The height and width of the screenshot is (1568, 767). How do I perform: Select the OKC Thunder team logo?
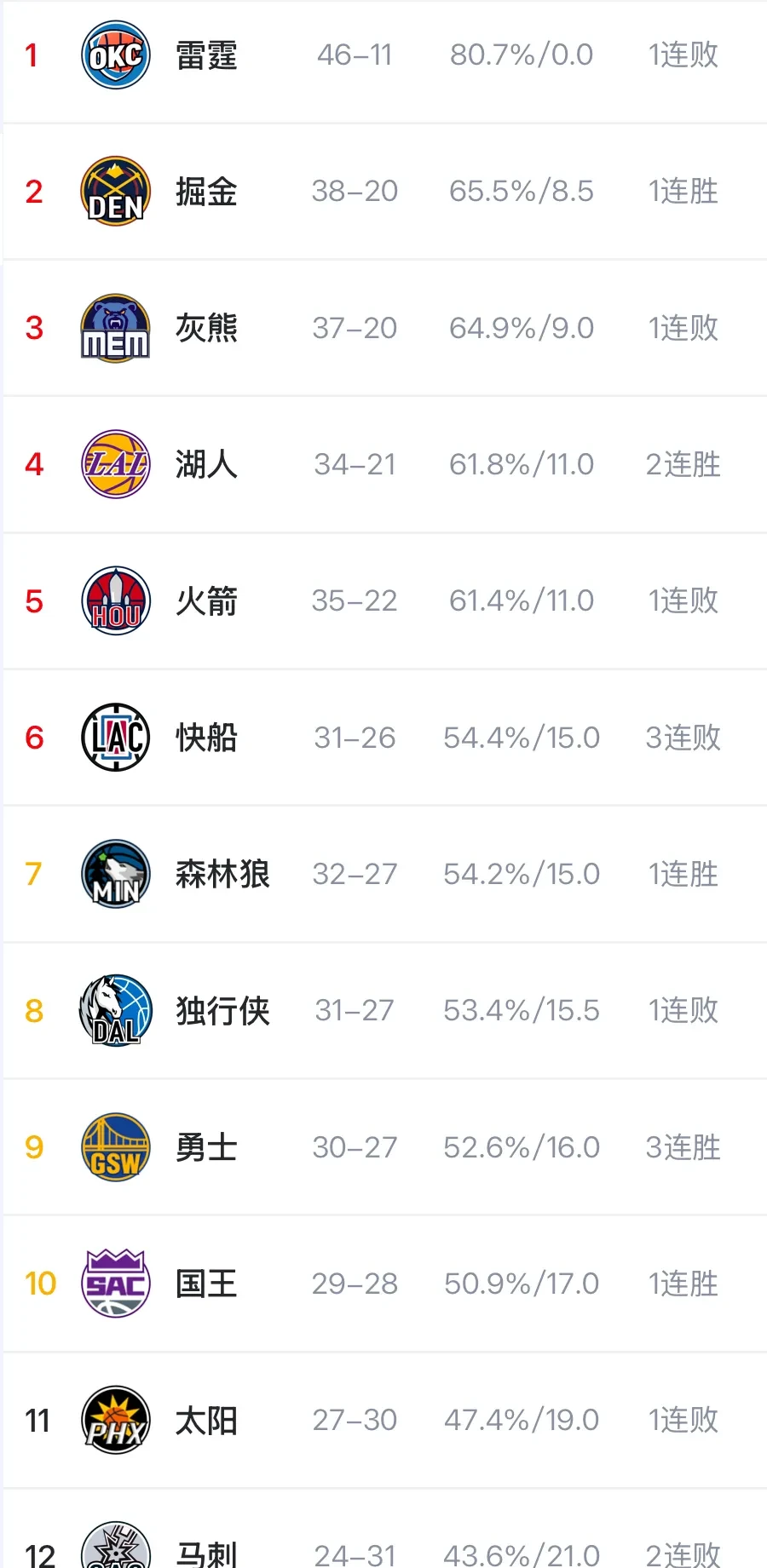(114, 55)
